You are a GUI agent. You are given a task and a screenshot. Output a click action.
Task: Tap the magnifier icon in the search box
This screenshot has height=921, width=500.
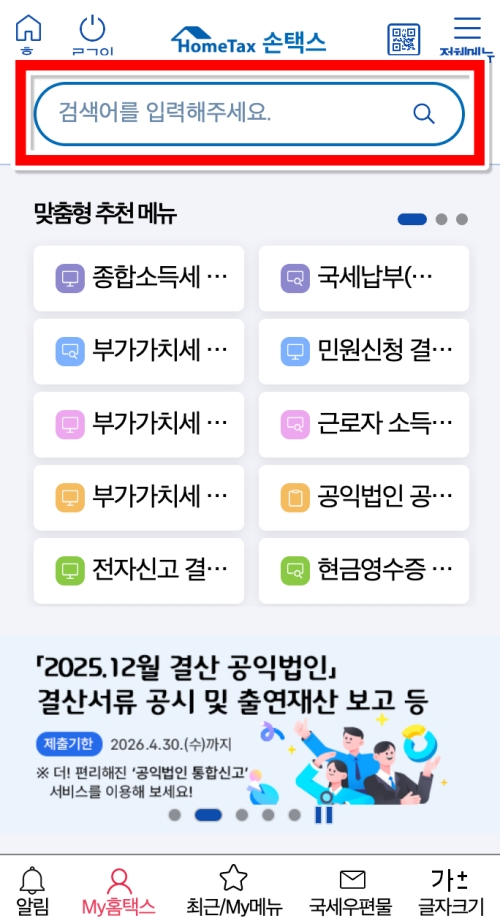point(424,113)
